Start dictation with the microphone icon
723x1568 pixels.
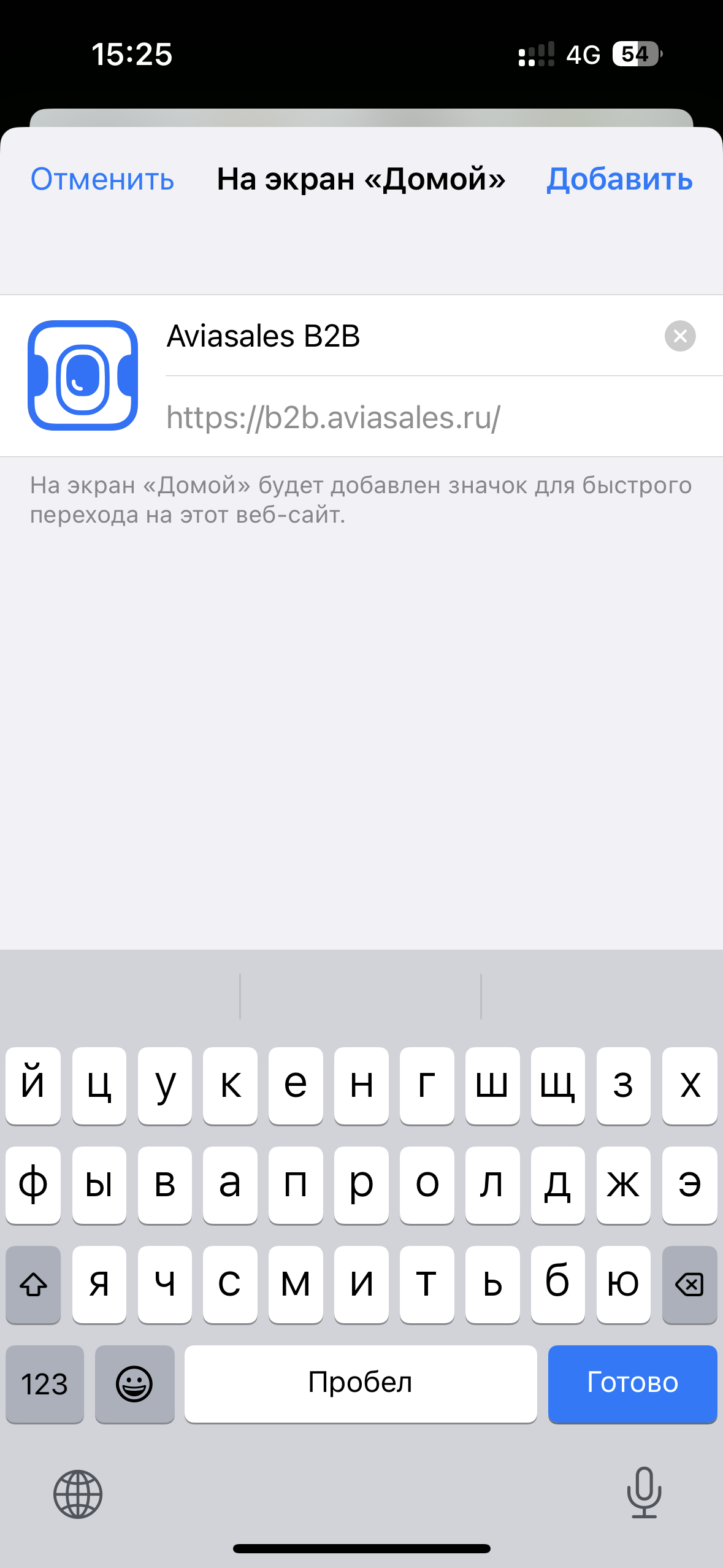point(644,1493)
